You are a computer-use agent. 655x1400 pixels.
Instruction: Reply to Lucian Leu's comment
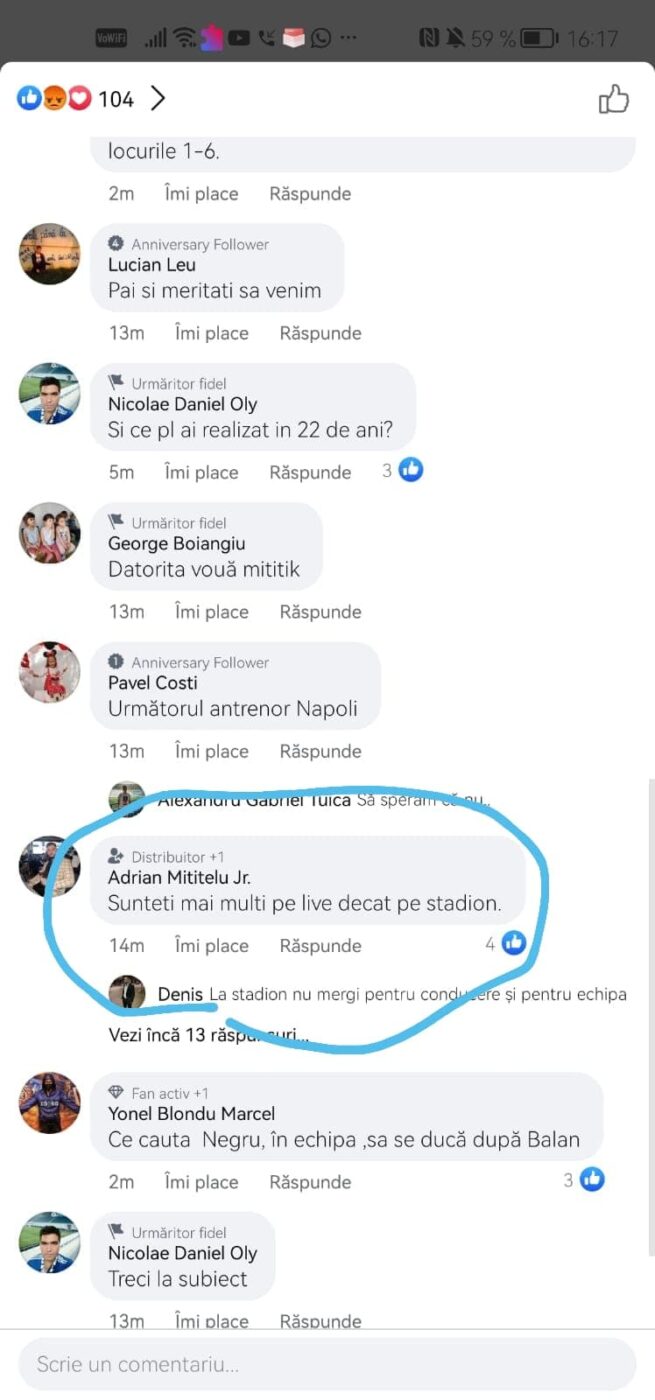320,333
